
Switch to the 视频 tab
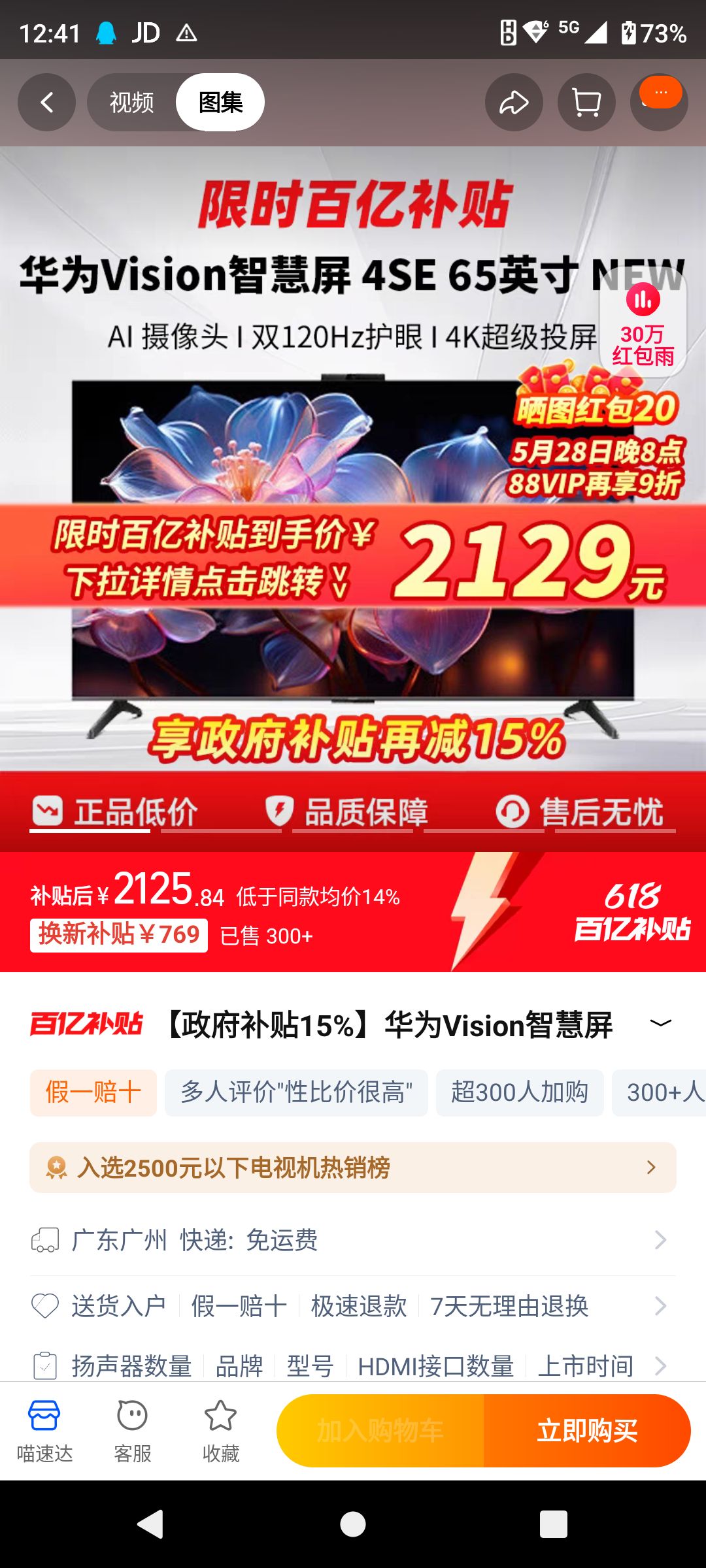click(x=131, y=103)
